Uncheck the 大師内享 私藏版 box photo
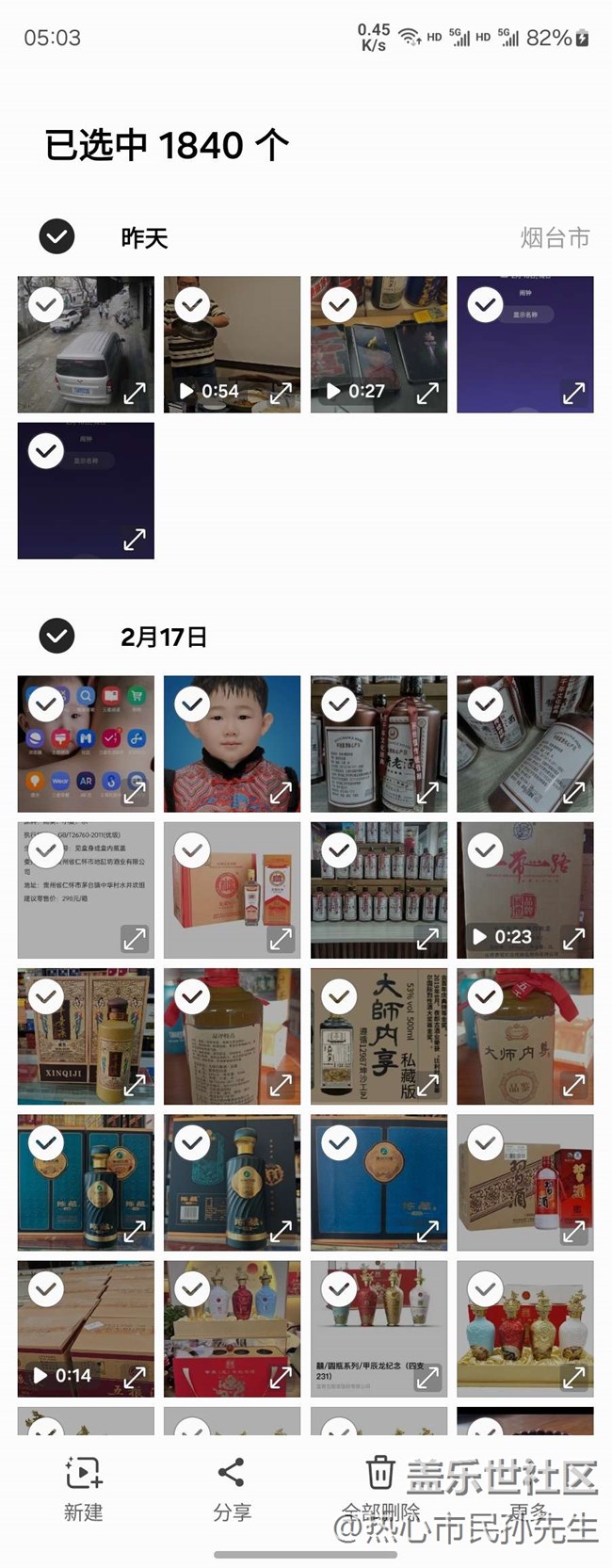Viewport: 612px width, 1568px height. click(x=339, y=996)
